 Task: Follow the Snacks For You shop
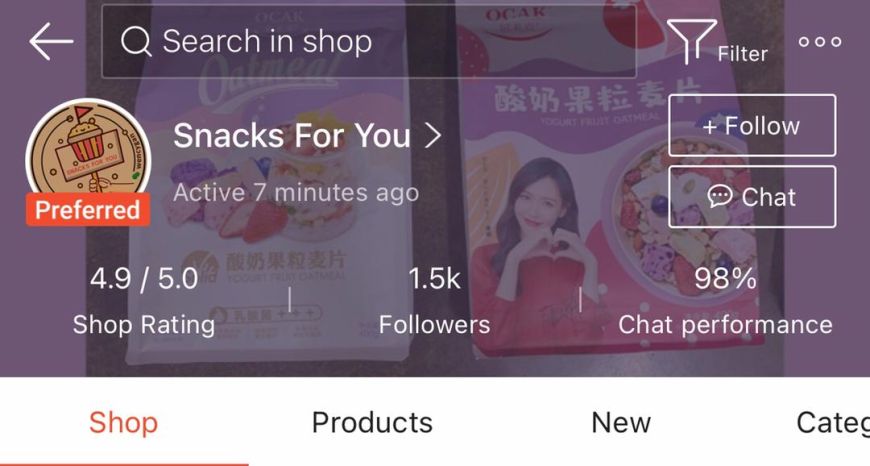coord(751,126)
